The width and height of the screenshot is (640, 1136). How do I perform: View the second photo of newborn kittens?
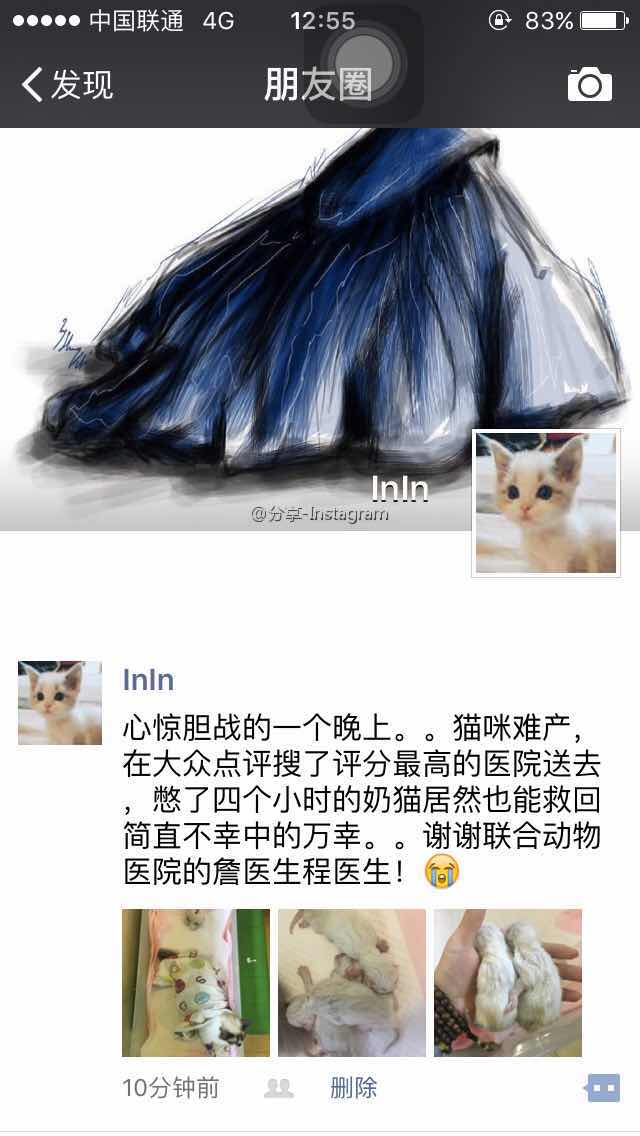point(352,983)
